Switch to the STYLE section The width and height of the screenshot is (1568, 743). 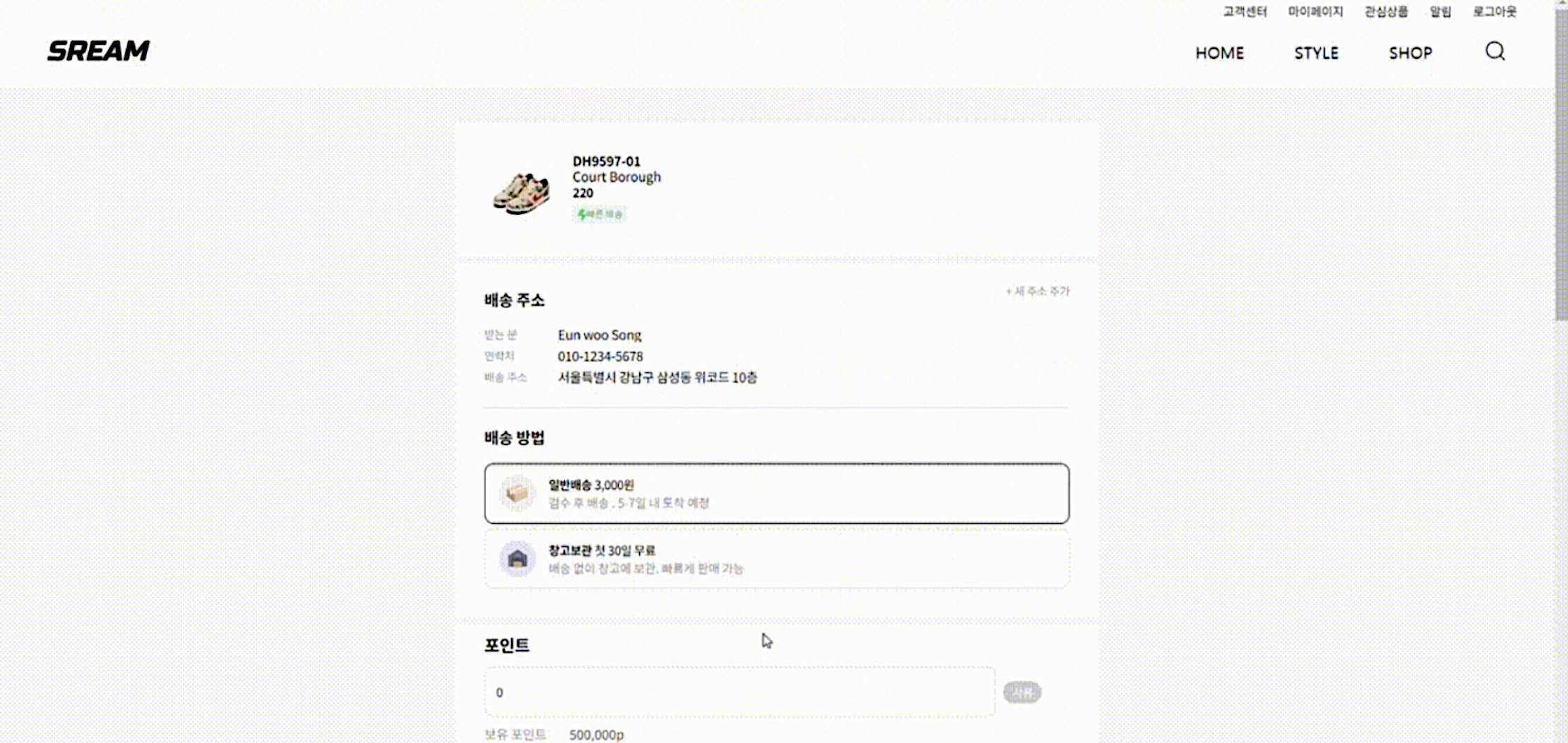point(1316,53)
